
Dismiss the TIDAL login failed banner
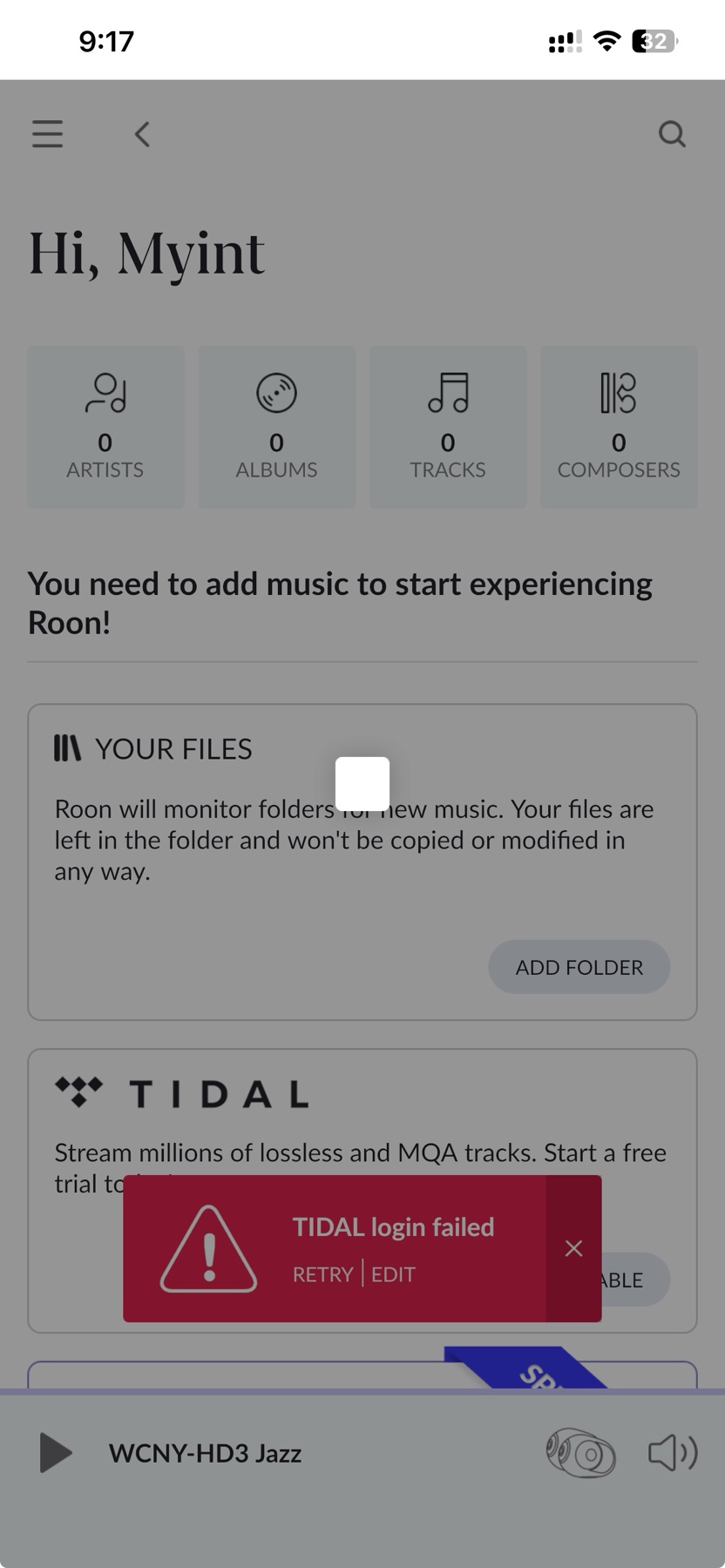pyautogui.click(x=573, y=1248)
